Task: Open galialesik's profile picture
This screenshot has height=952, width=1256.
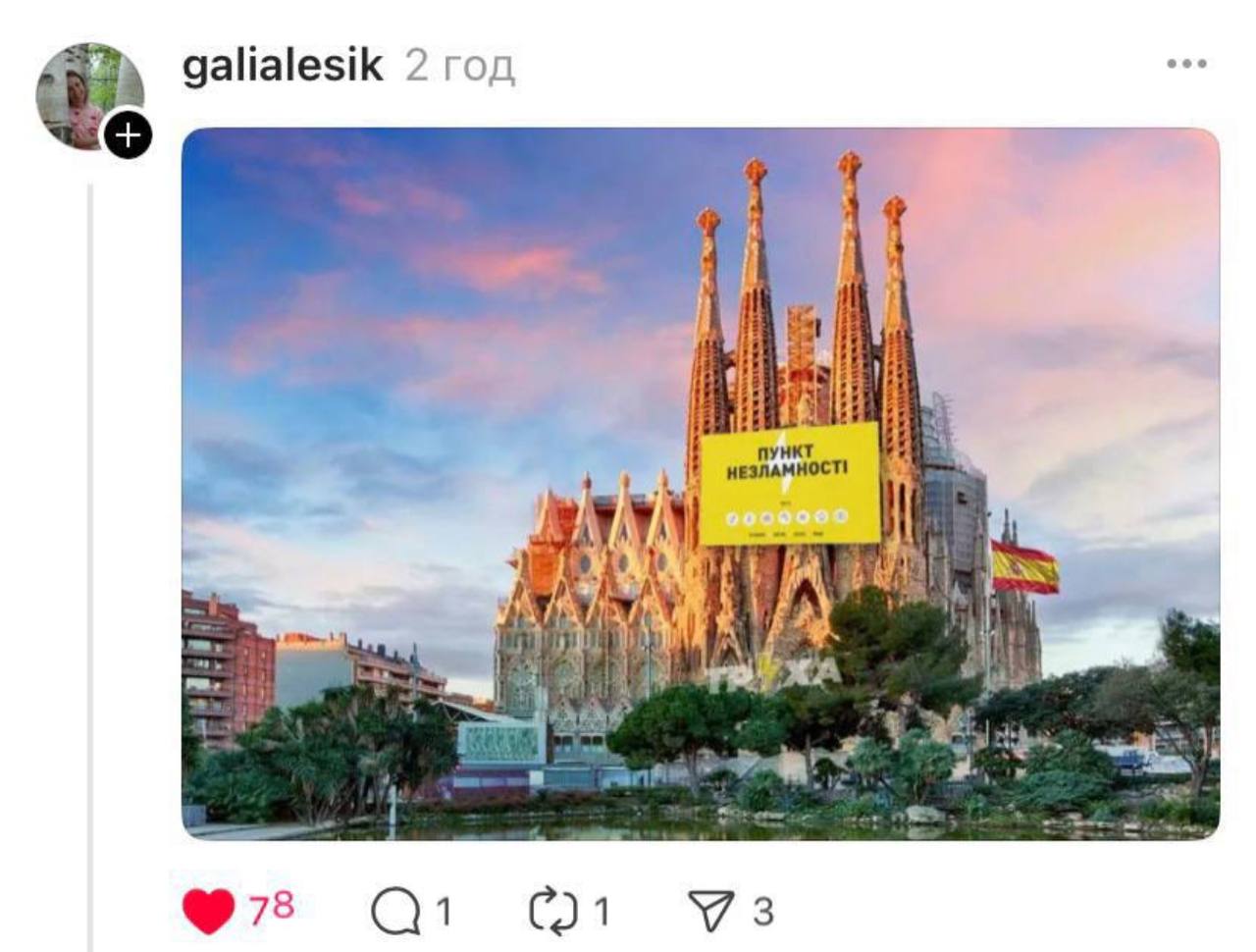Action: pos(86,94)
